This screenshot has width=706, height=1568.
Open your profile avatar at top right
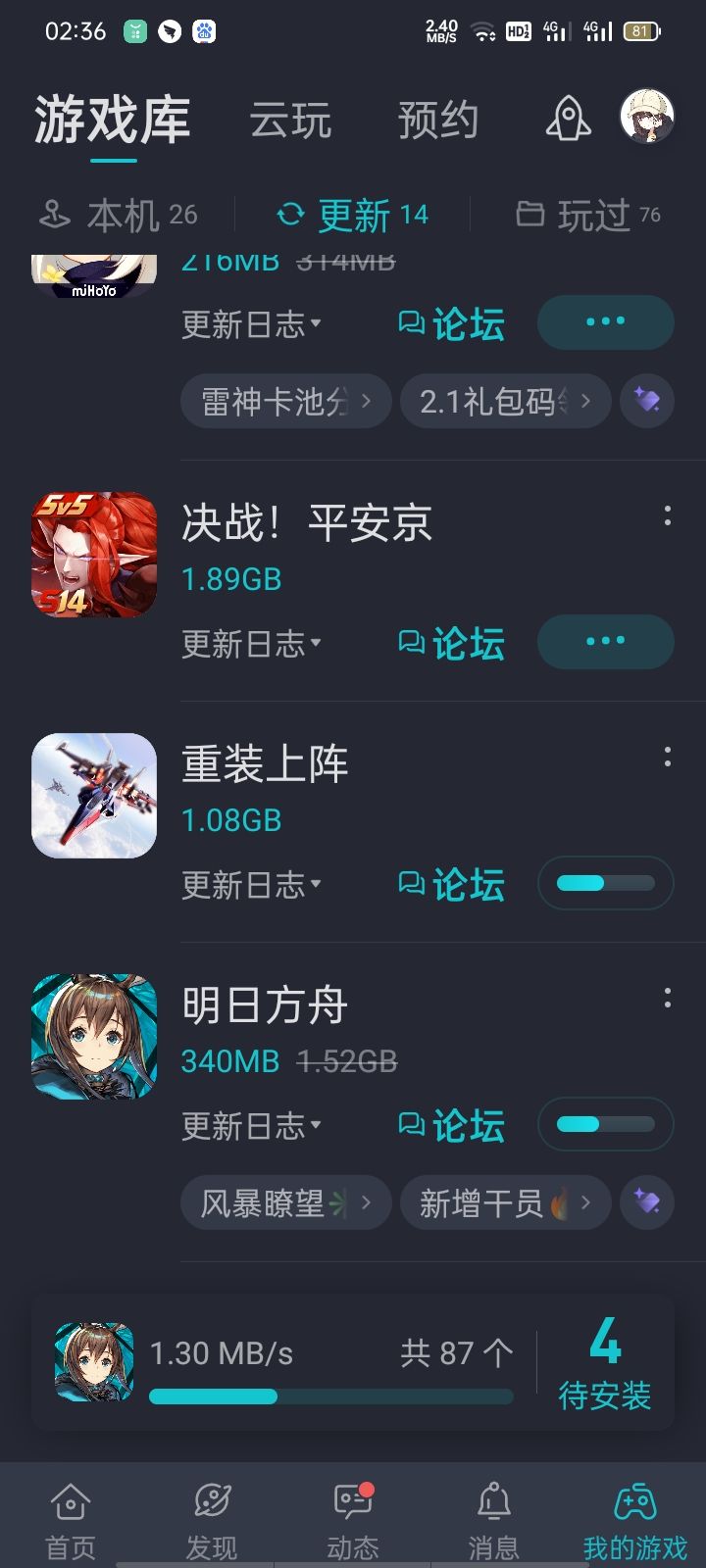(647, 118)
